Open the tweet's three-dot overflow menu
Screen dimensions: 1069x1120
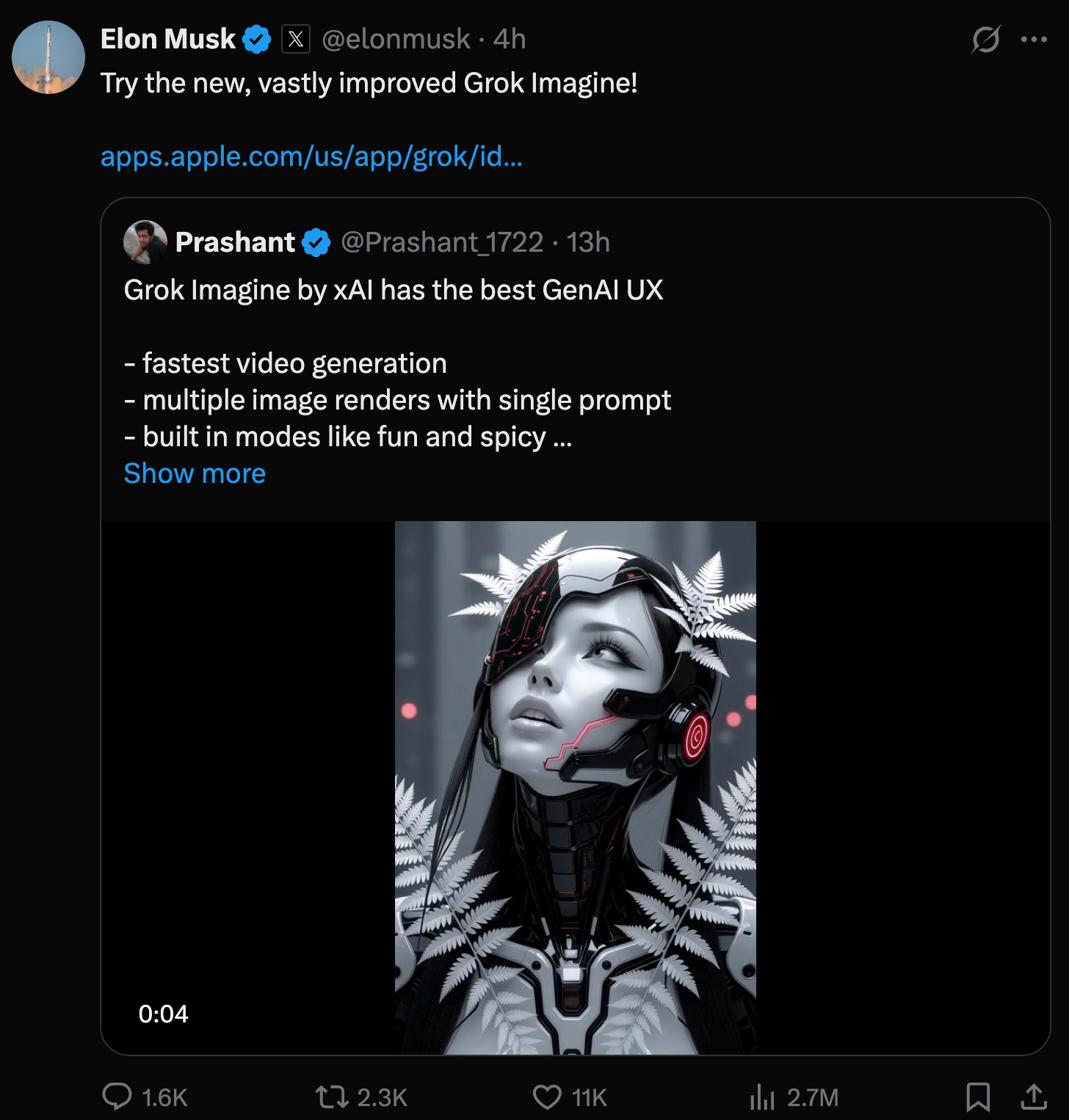click(1034, 39)
